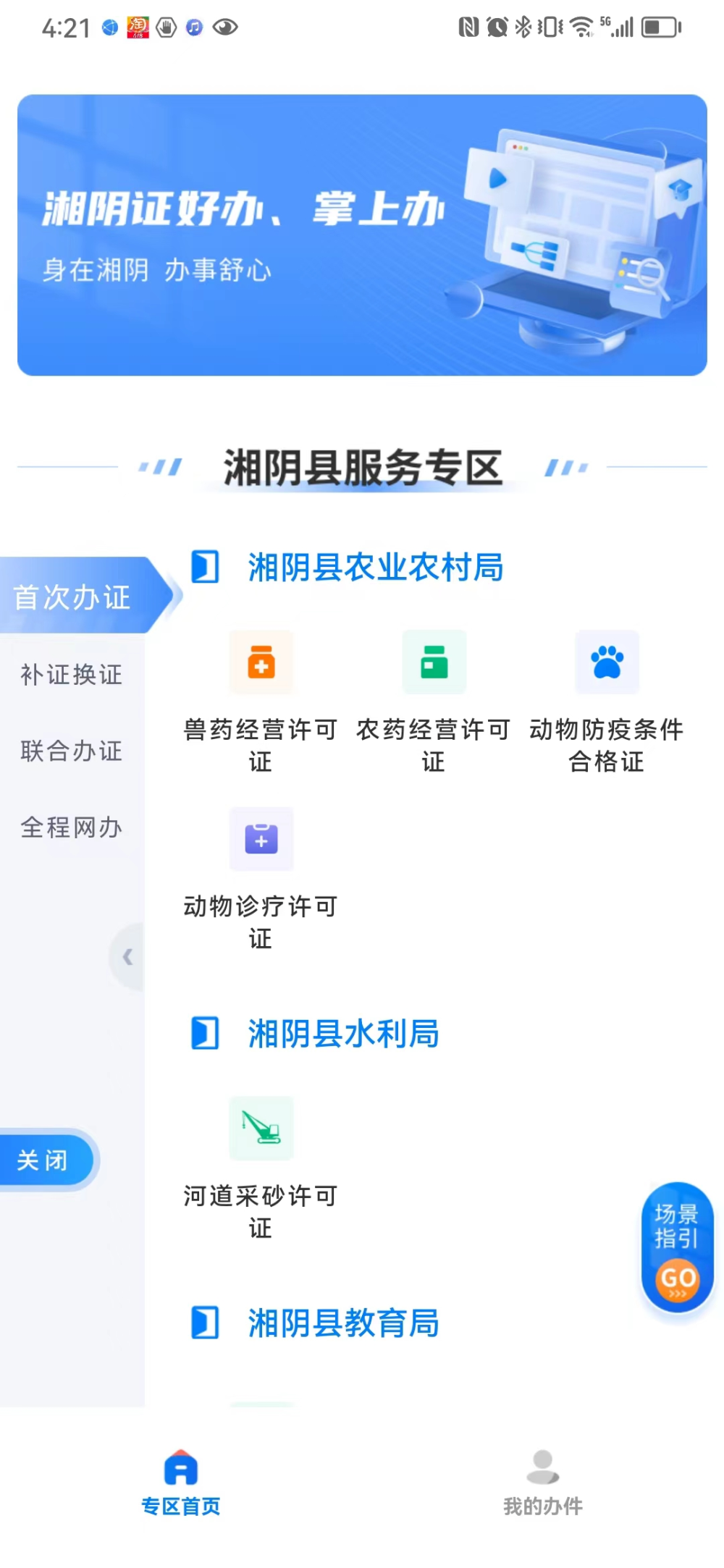Open the 兽药经营许可证 service icon

(x=260, y=662)
